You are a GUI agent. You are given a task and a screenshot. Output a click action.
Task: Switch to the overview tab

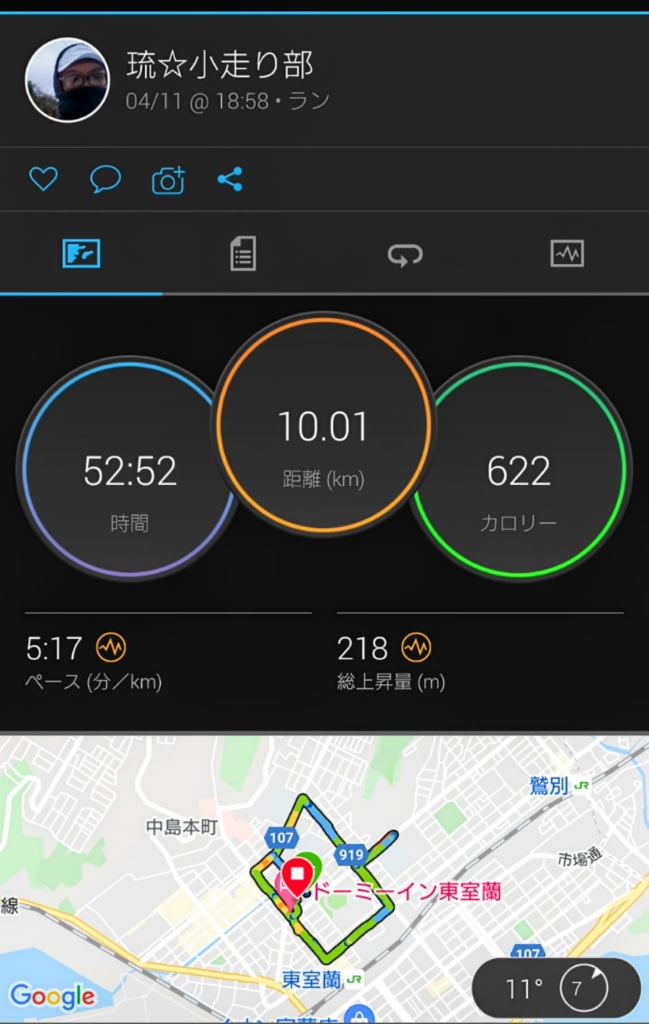coord(81,254)
